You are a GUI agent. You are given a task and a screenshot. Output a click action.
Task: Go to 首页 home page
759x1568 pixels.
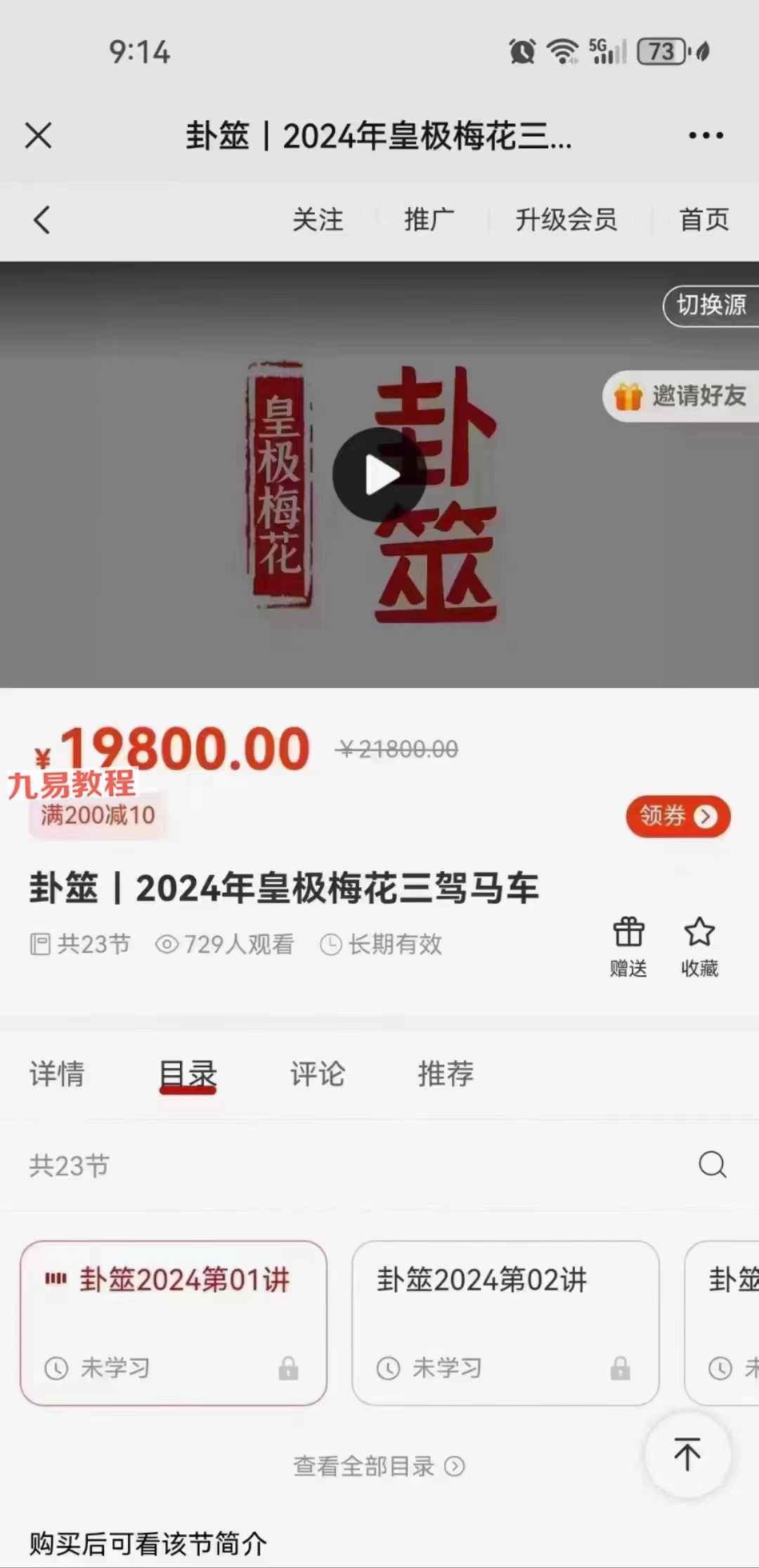pos(704,220)
